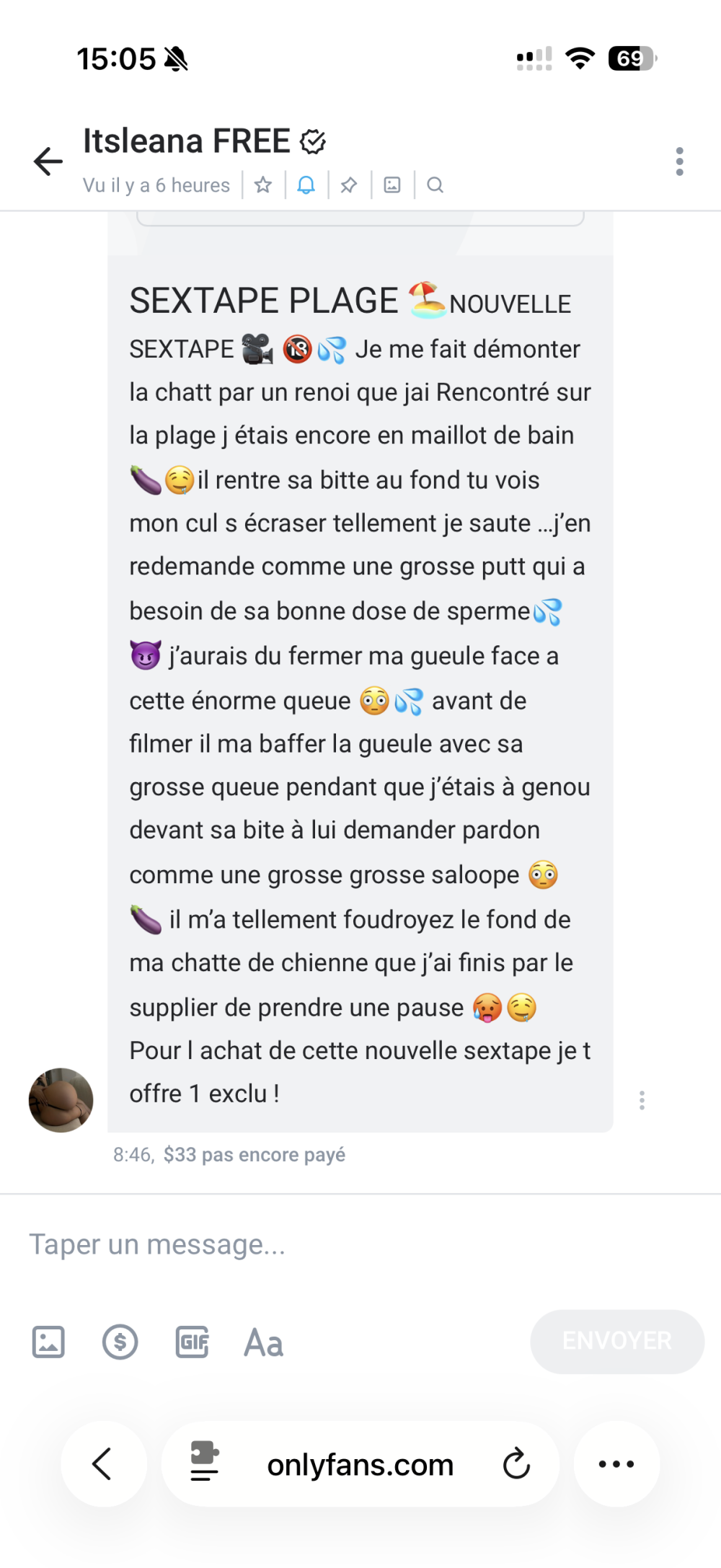Search within this conversation
721x1568 pixels.
(x=435, y=185)
